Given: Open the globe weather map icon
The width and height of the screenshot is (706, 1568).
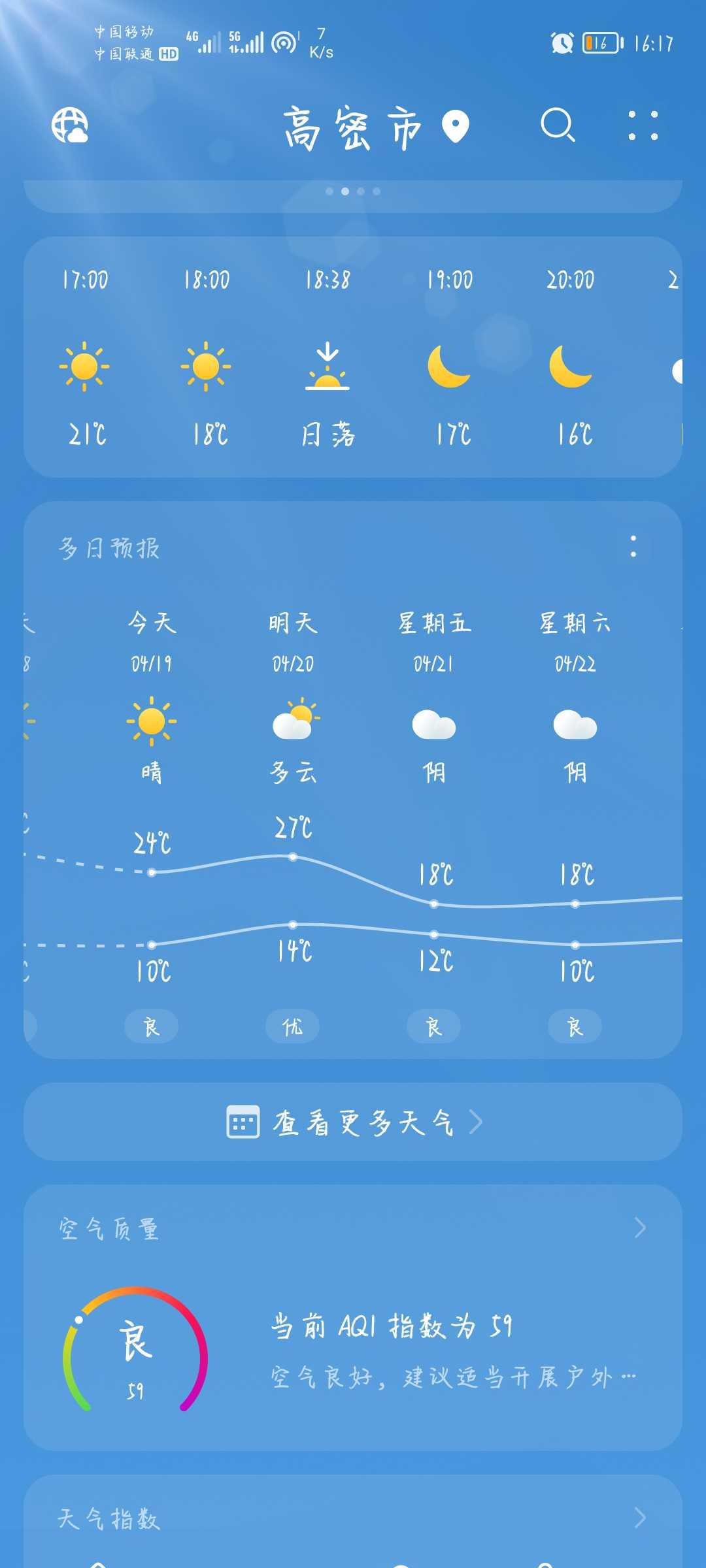Looking at the screenshot, I should (70, 125).
